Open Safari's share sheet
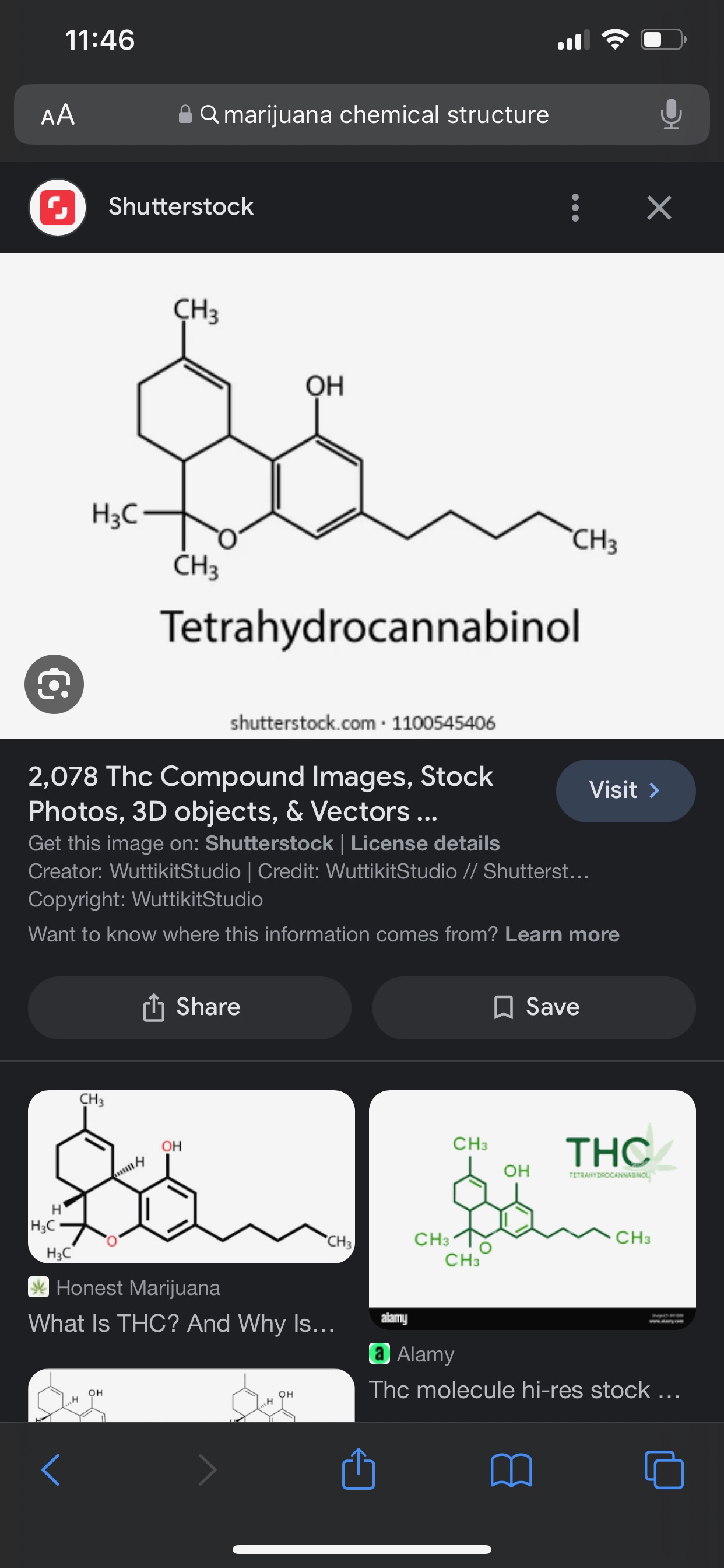 (x=359, y=1468)
